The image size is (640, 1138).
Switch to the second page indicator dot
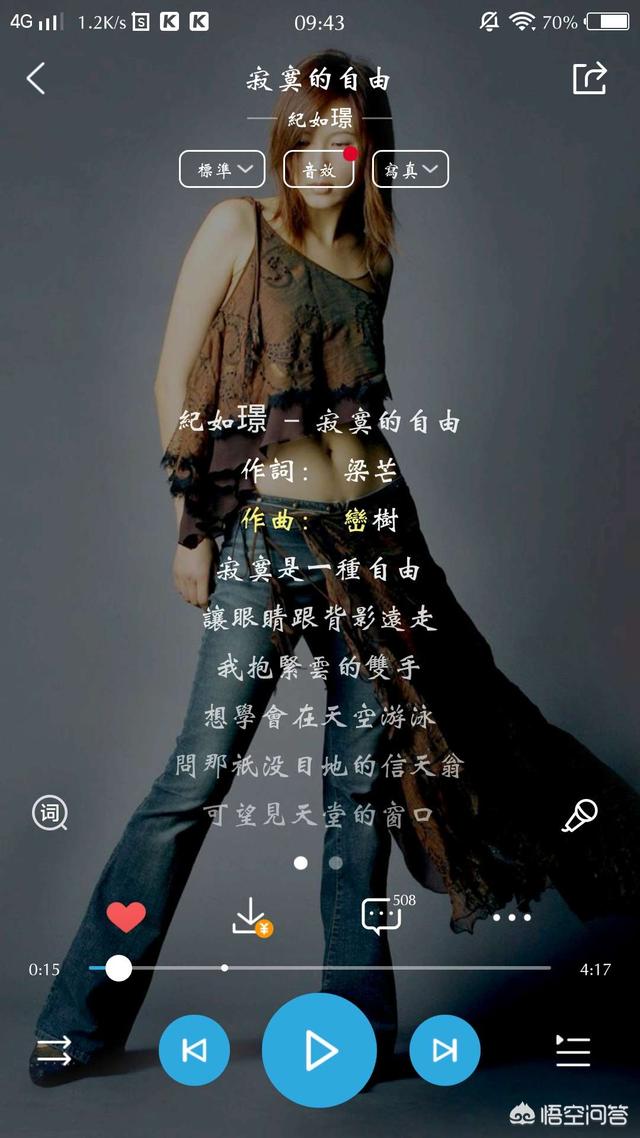(336, 862)
